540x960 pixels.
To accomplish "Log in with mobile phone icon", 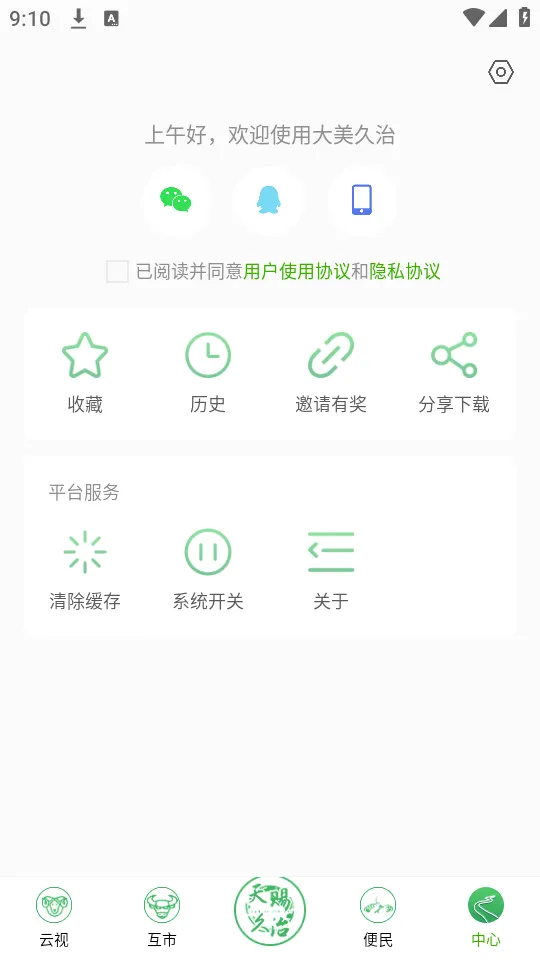I will point(362,200).
